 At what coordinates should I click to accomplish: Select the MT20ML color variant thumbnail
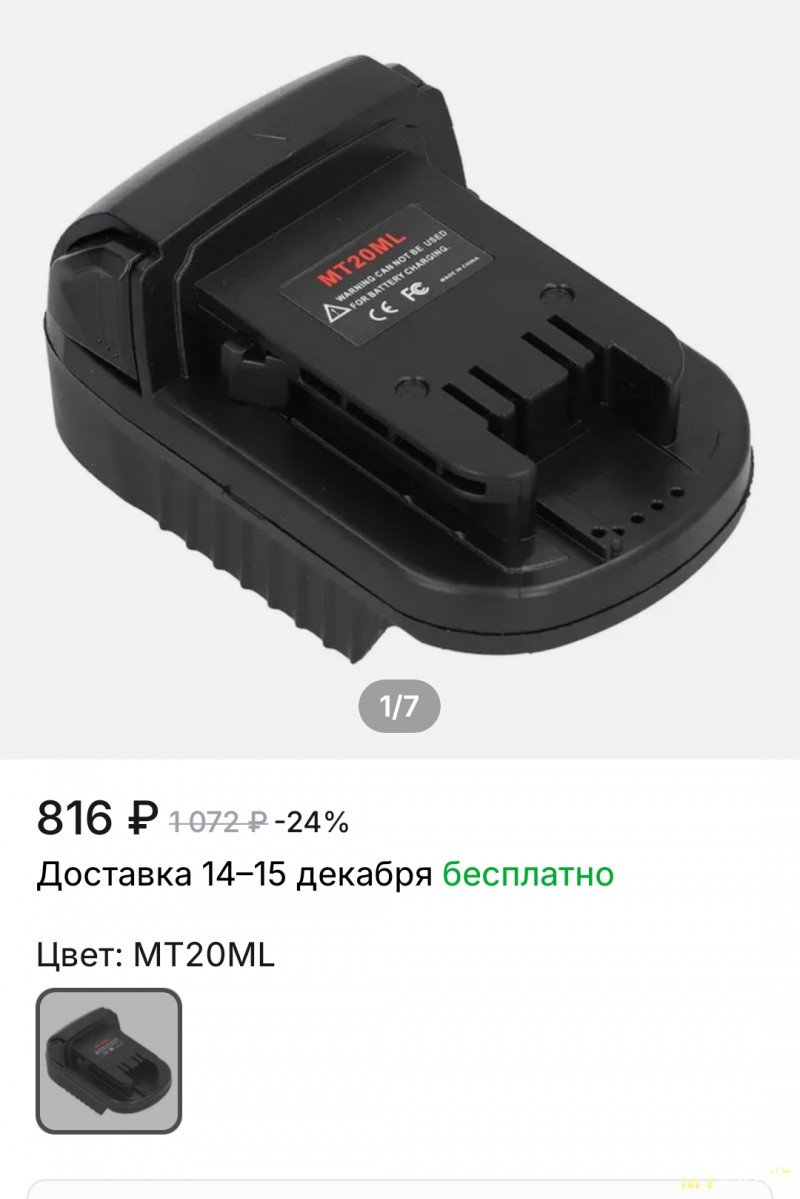[x=109, y=1060]
